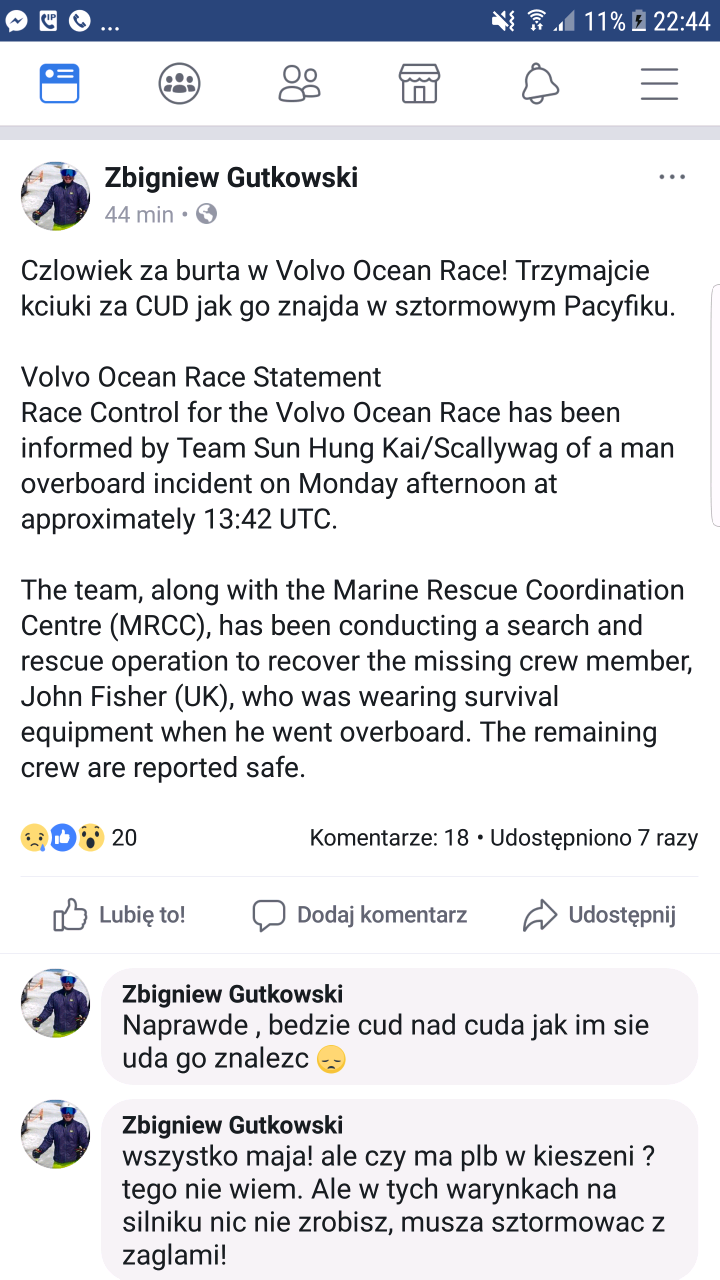Viewport: 720px width, 1280px height.
Task: Switch to the News Feed tab
Action: pyautogui.click(x=60, y=84)
